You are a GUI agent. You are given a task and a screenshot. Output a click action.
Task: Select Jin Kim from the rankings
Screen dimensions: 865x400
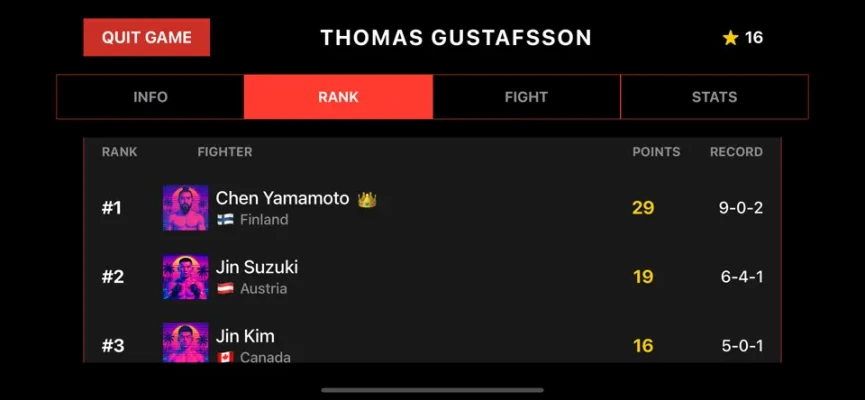[432, 344]
